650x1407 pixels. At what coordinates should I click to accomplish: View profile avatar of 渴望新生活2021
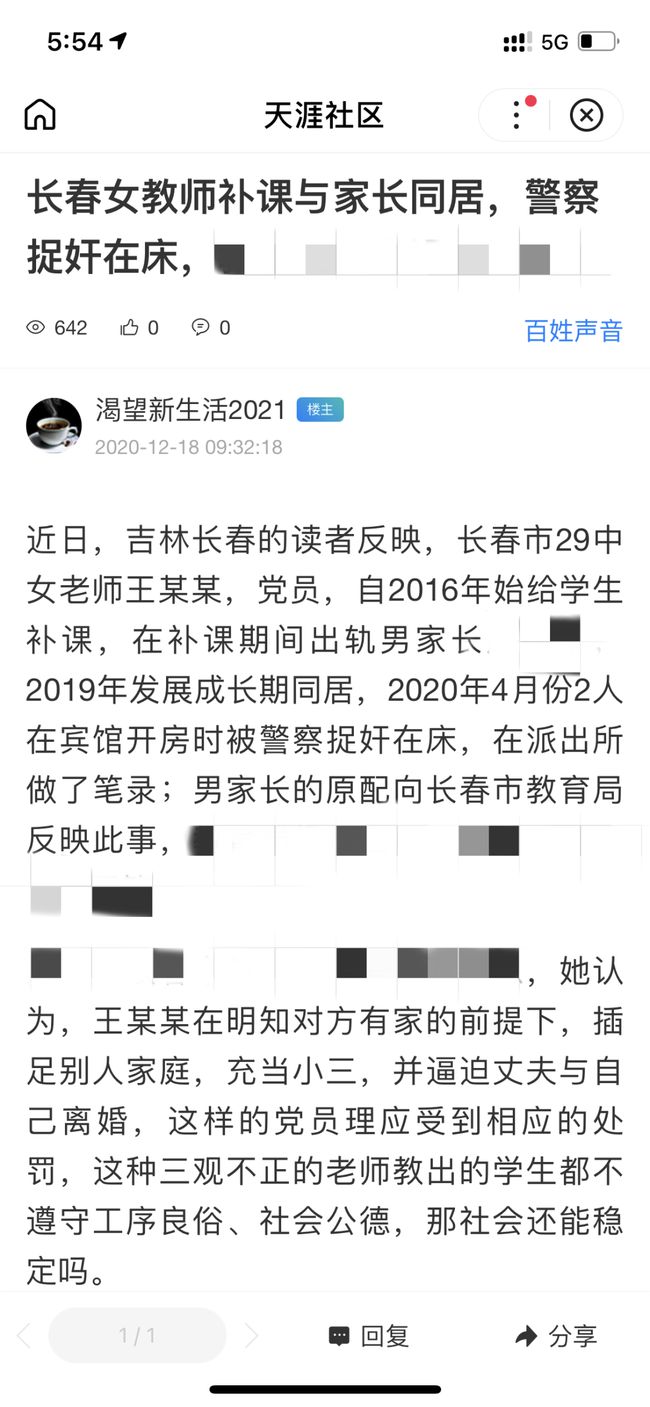tap(53, 425)
